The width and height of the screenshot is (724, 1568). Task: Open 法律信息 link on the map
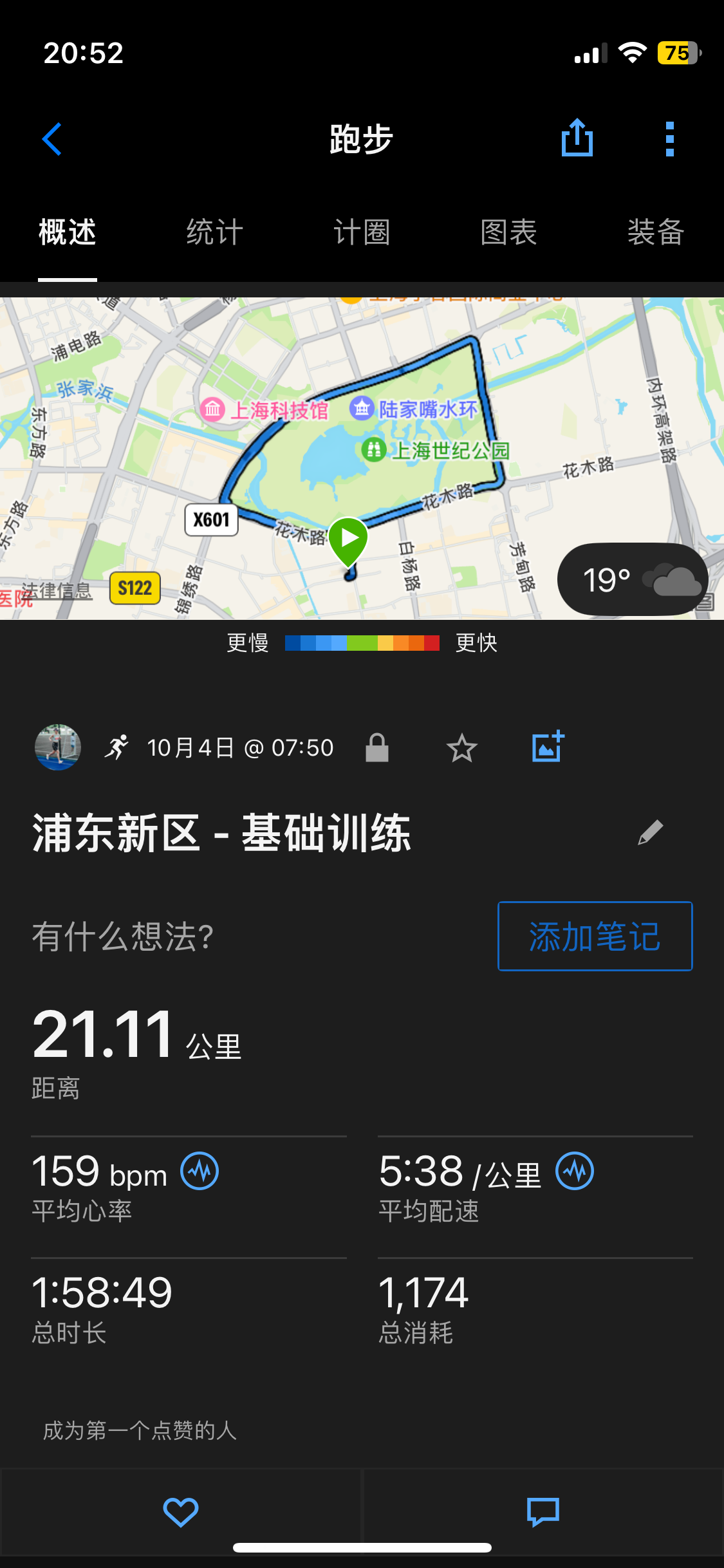click(57, 590)
